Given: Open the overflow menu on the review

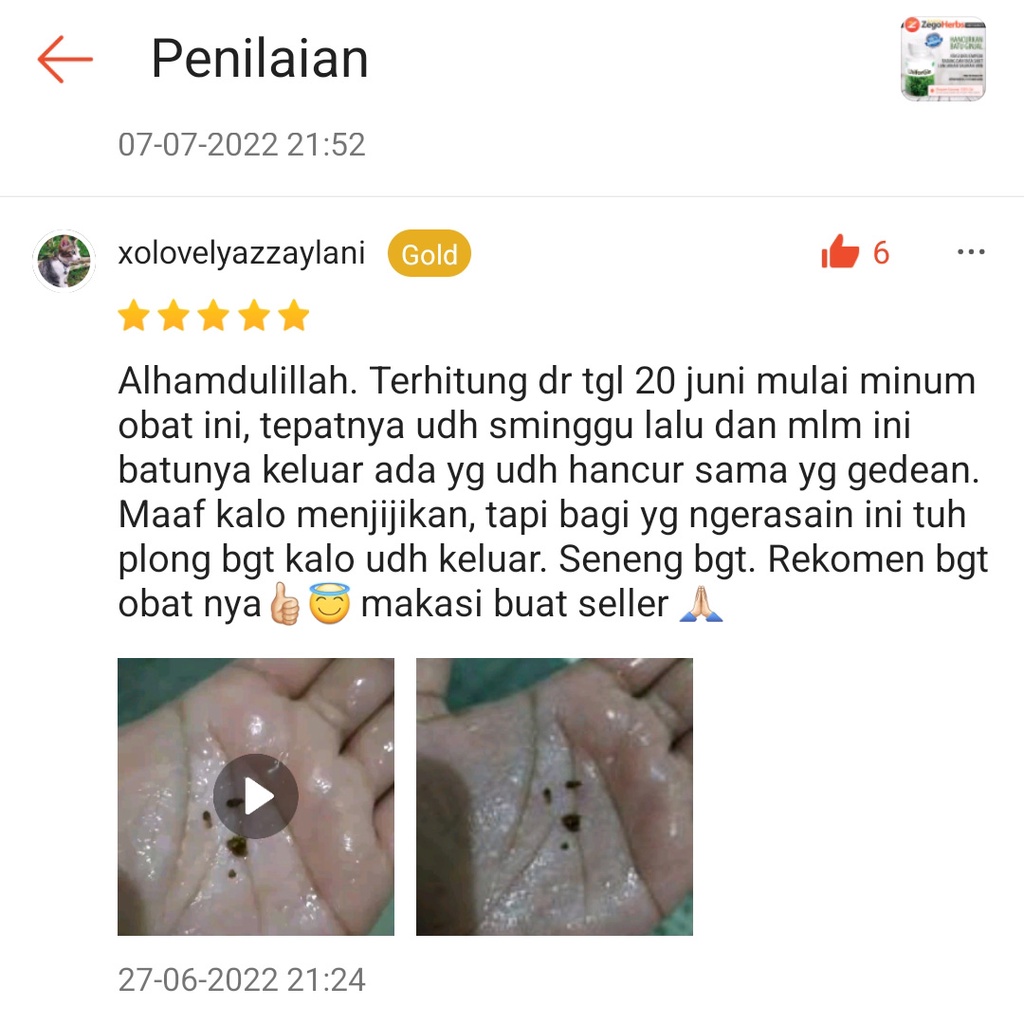Looking at the screenshot, I should click(x=970, y=253).
